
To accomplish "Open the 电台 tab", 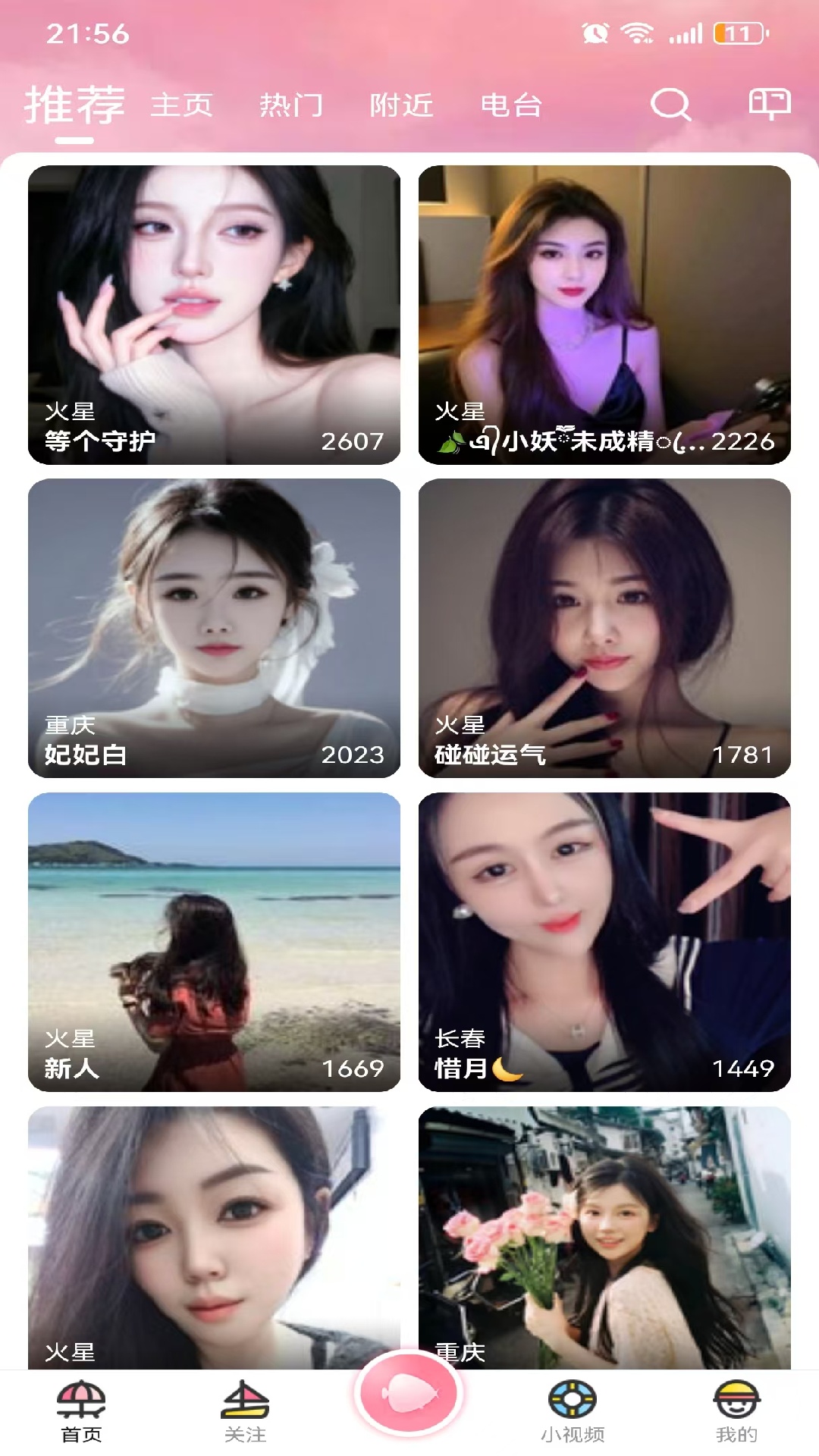I will 511,106.
